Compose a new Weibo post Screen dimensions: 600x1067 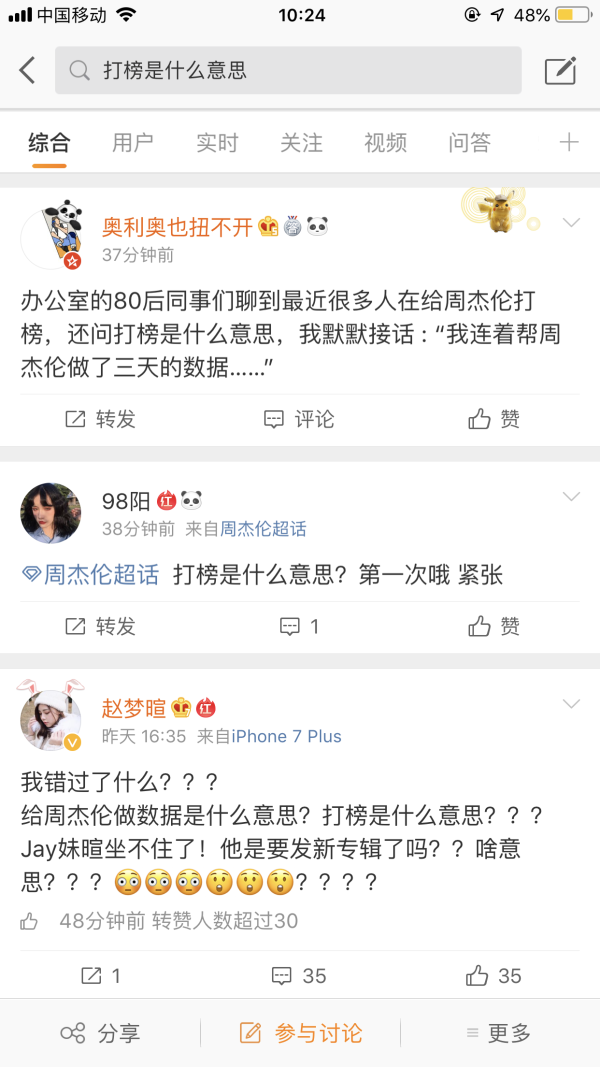pos(560,70)
